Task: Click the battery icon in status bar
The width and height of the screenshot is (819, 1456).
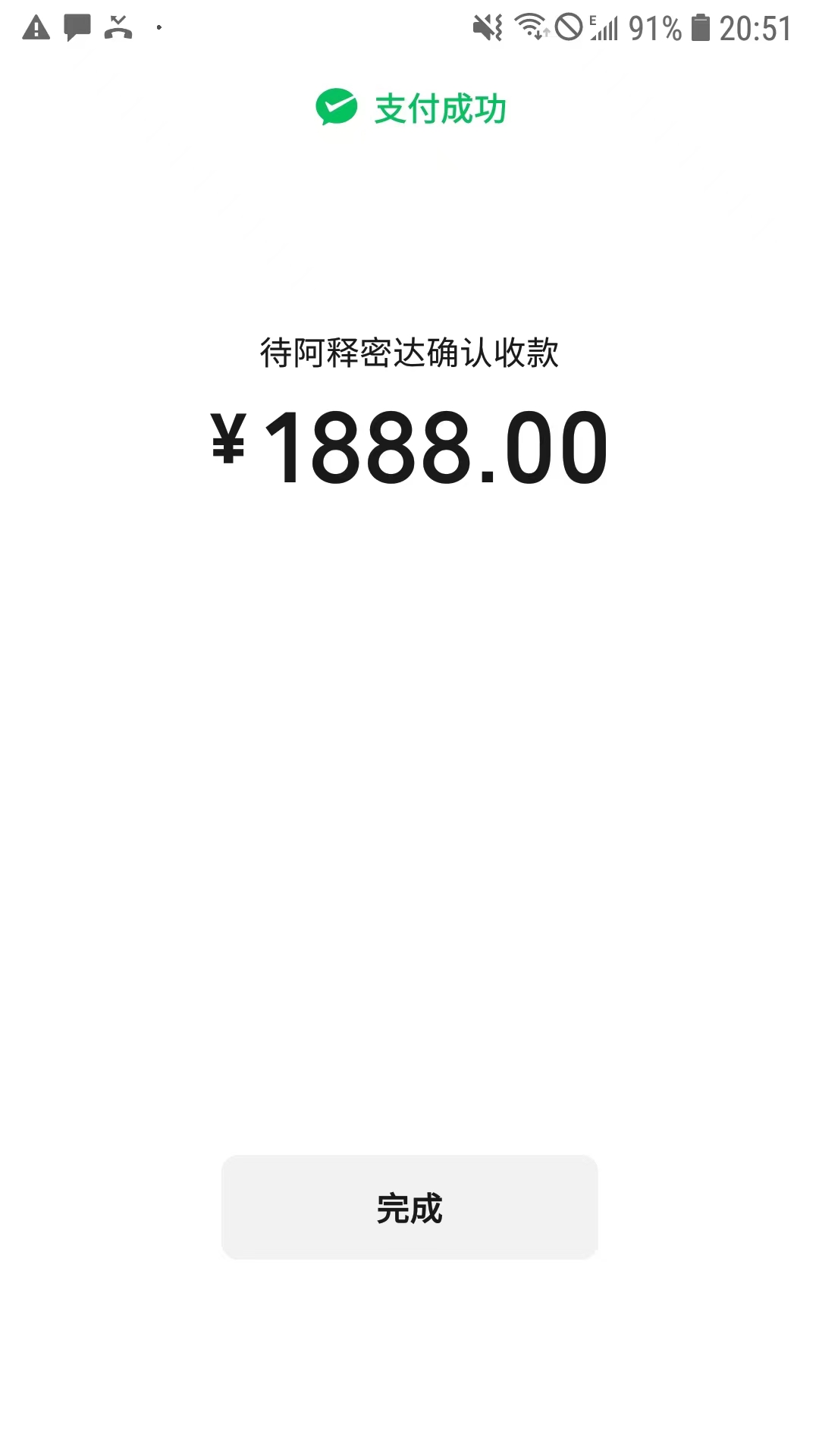Action: [x=701, y=27]
